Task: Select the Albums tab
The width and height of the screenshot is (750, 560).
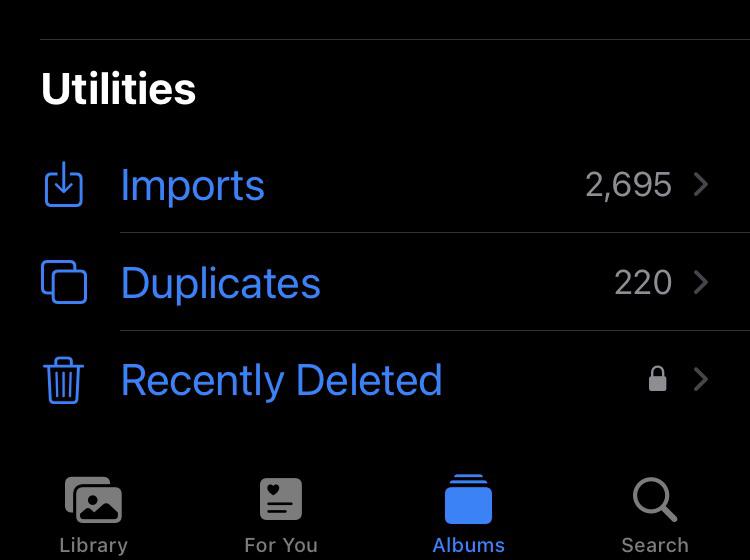Action: 468,514
